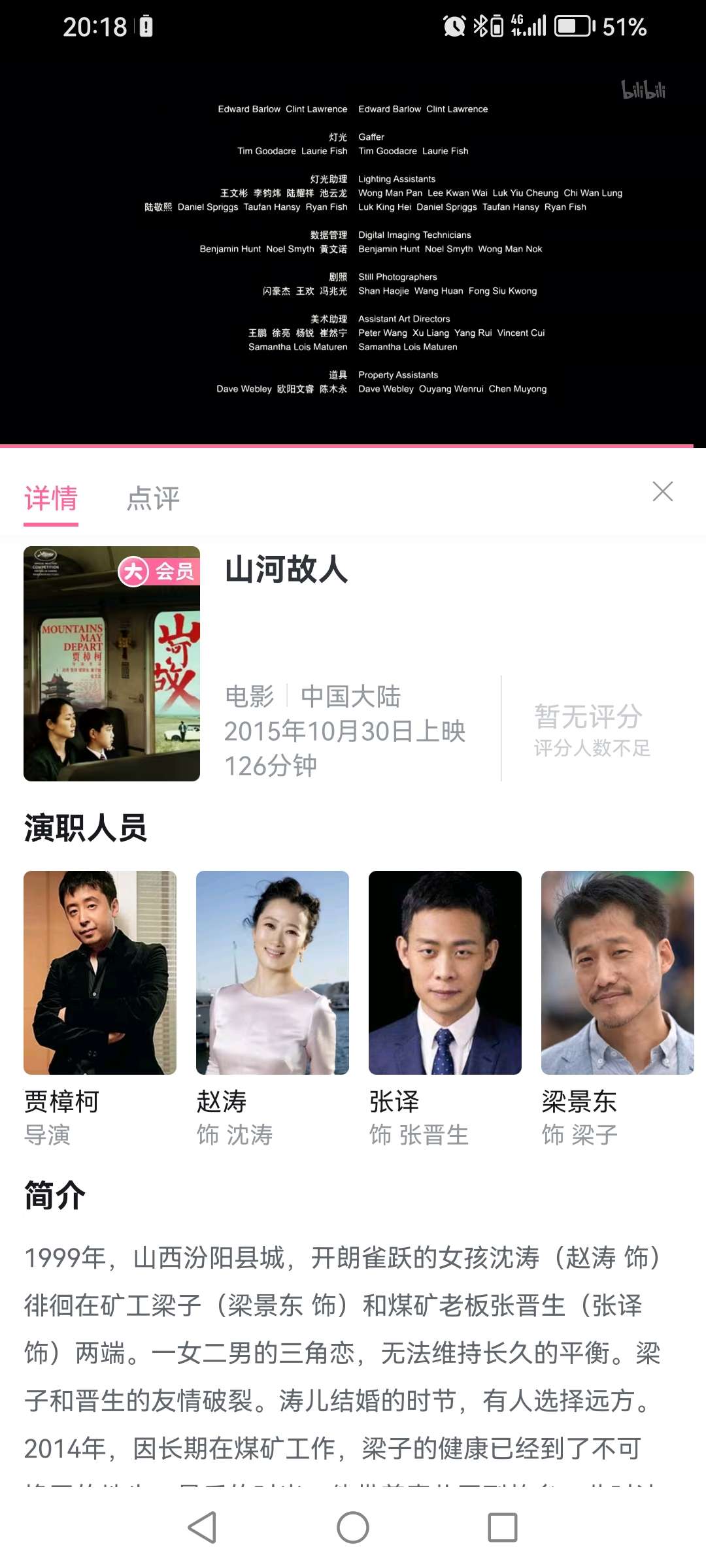This screenshot has width=706, height=1568.
Task: Select the 详情 tab
Action: coord(51,499)
